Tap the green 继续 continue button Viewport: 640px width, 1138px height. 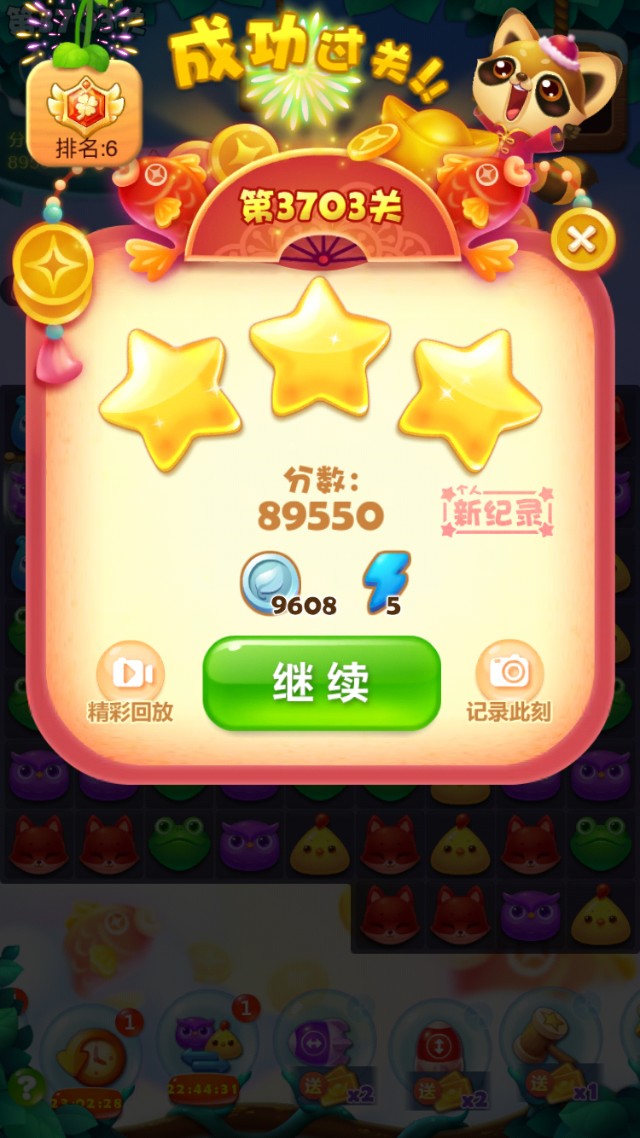point(321,682)
